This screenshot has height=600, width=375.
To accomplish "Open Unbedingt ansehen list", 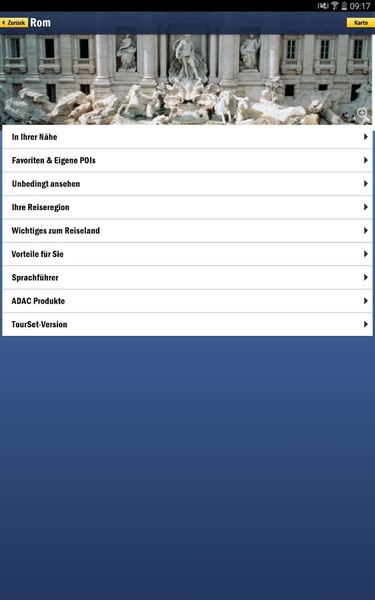I will pos(188,184).
